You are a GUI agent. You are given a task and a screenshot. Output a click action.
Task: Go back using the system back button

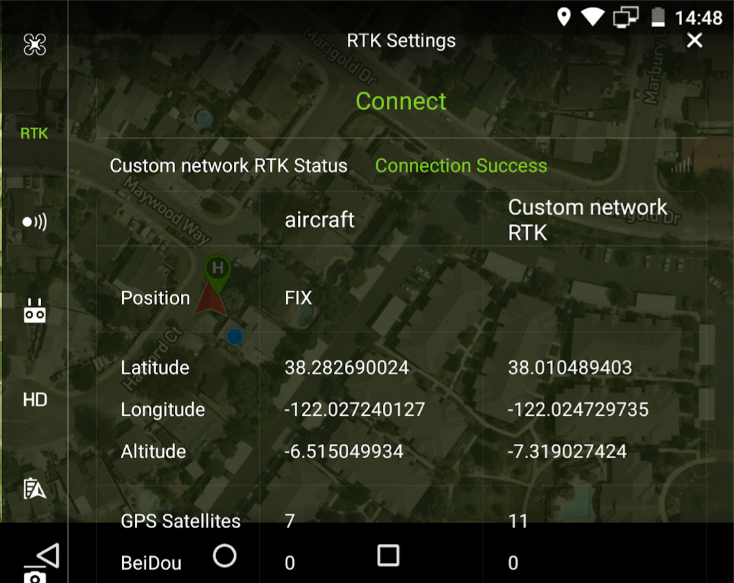(x=46, y=555)
